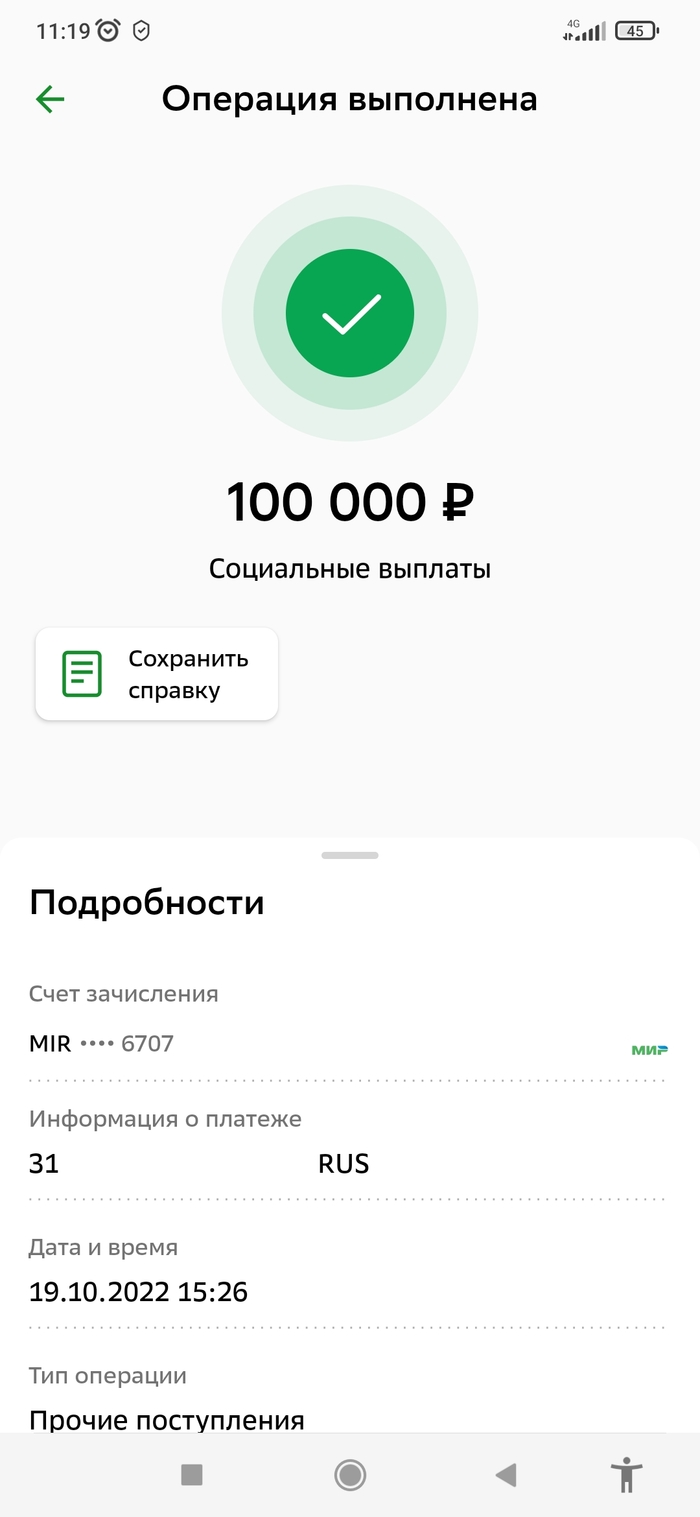Image resolution: width=700 pixels, height=1517 pixels.
Task: Tap the Сохранить справку button
Action: 157,674
